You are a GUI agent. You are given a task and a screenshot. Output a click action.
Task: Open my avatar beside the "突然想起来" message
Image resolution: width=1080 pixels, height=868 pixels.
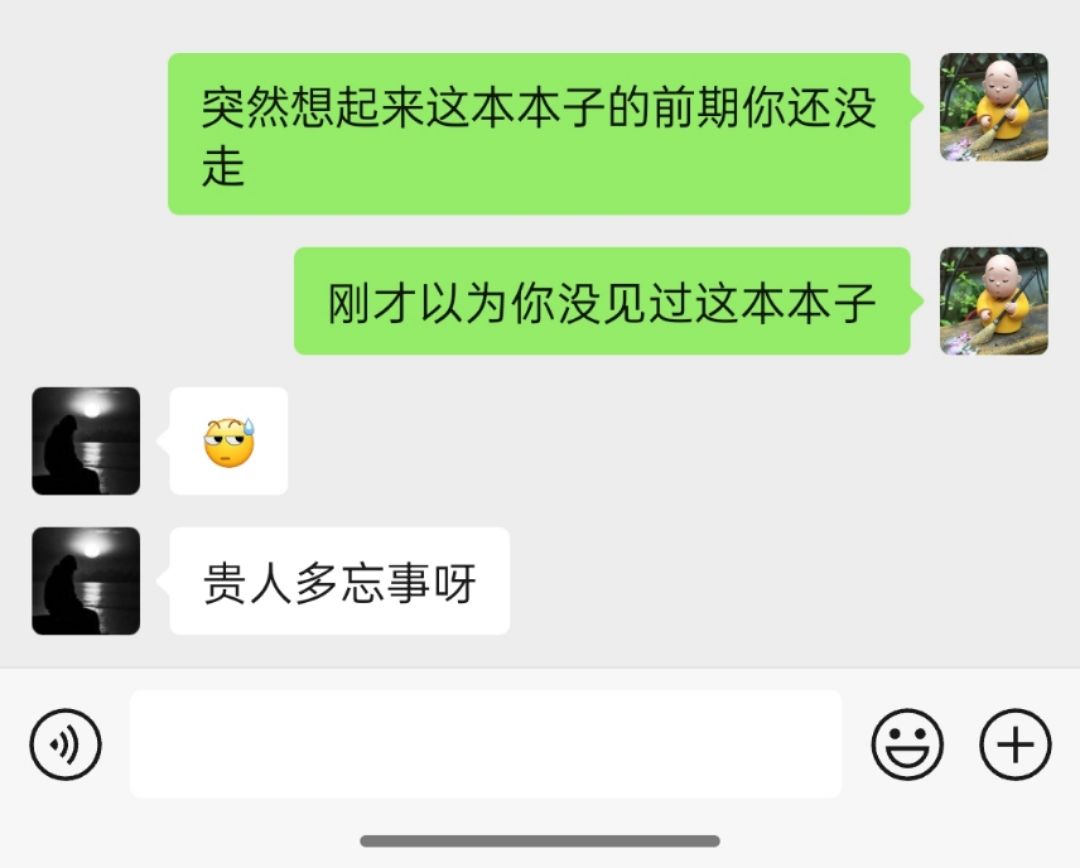coord(994,107)
